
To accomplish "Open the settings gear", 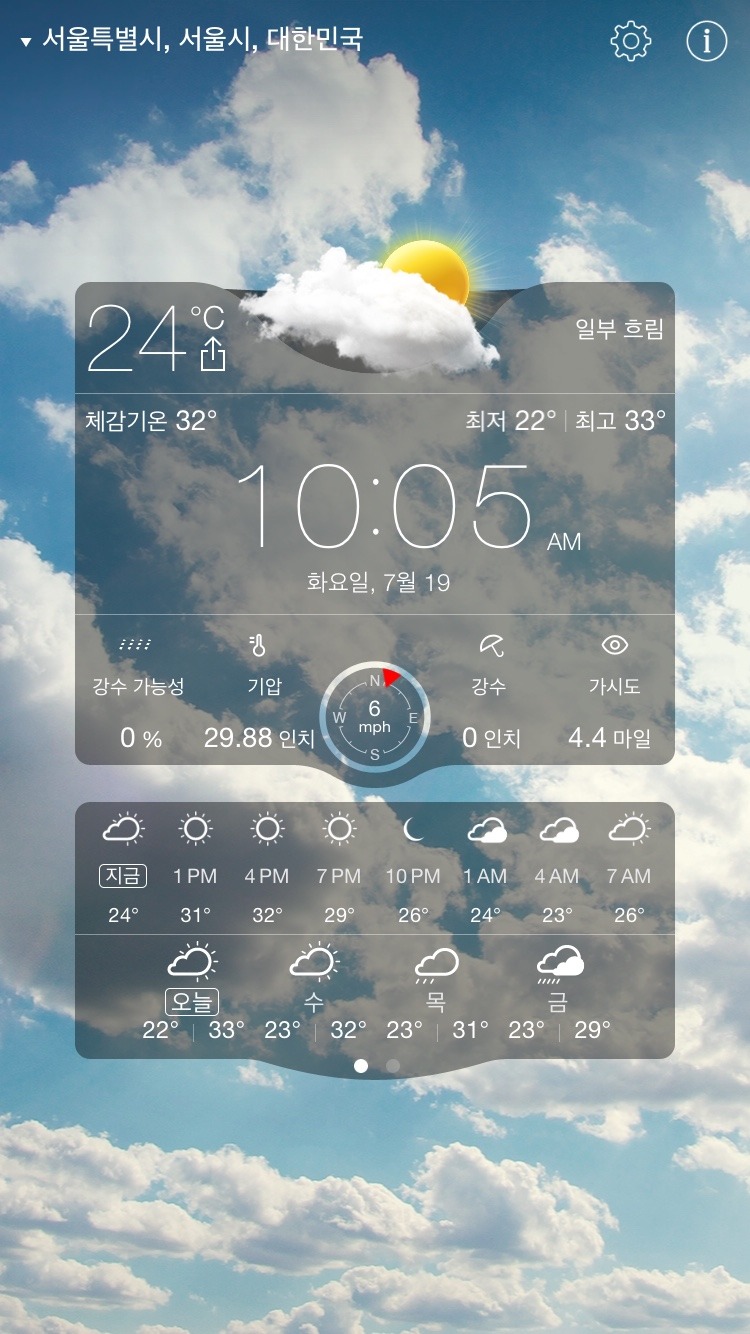I will pyautogui.click(x=631, y=41).
